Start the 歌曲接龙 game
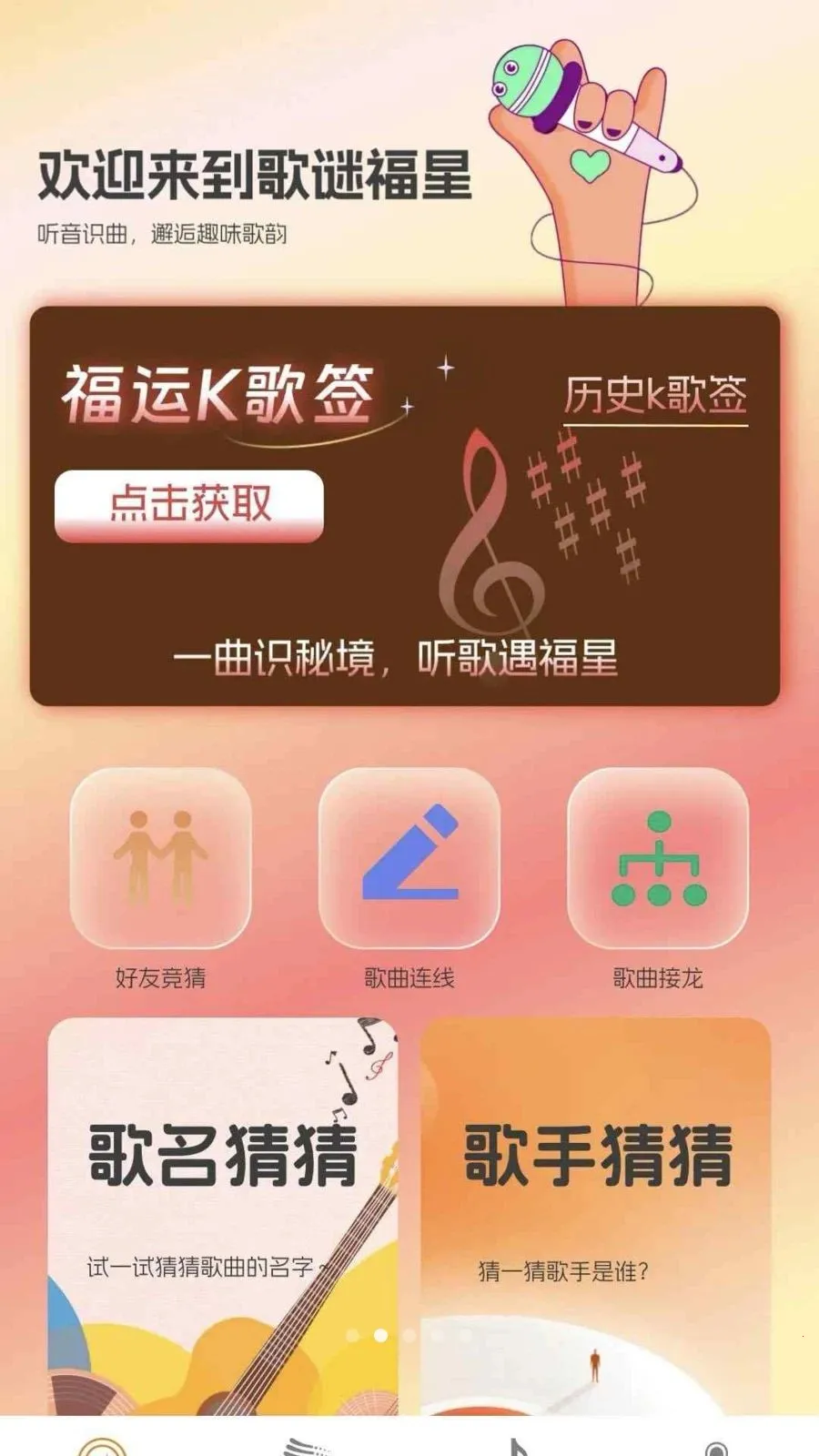Screen dimensions: 819x1456 tap(658, 858)
